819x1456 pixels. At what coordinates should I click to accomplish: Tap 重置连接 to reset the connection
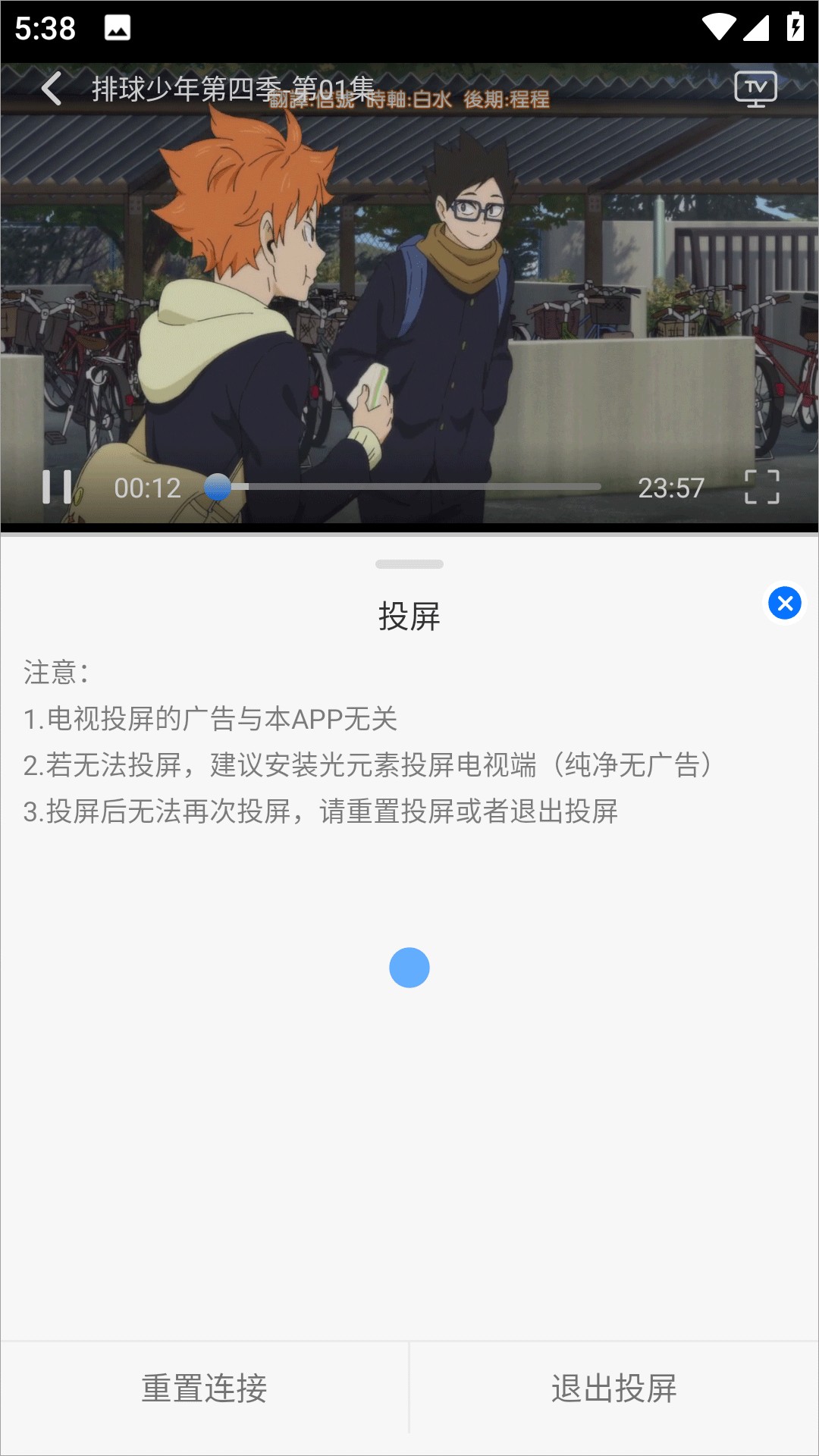click(x=205, y=1388)
